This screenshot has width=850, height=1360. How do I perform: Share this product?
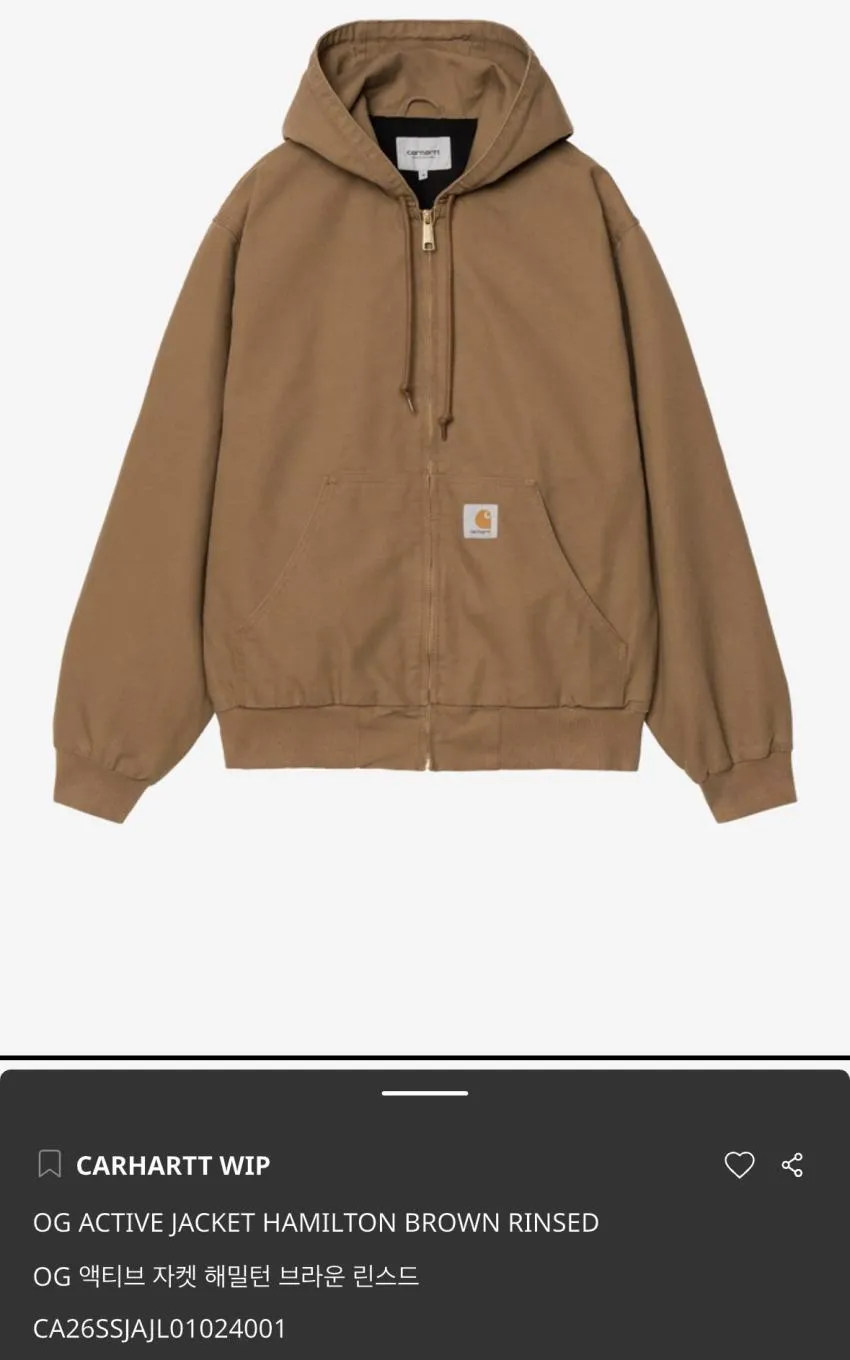tap(793, 1165)
